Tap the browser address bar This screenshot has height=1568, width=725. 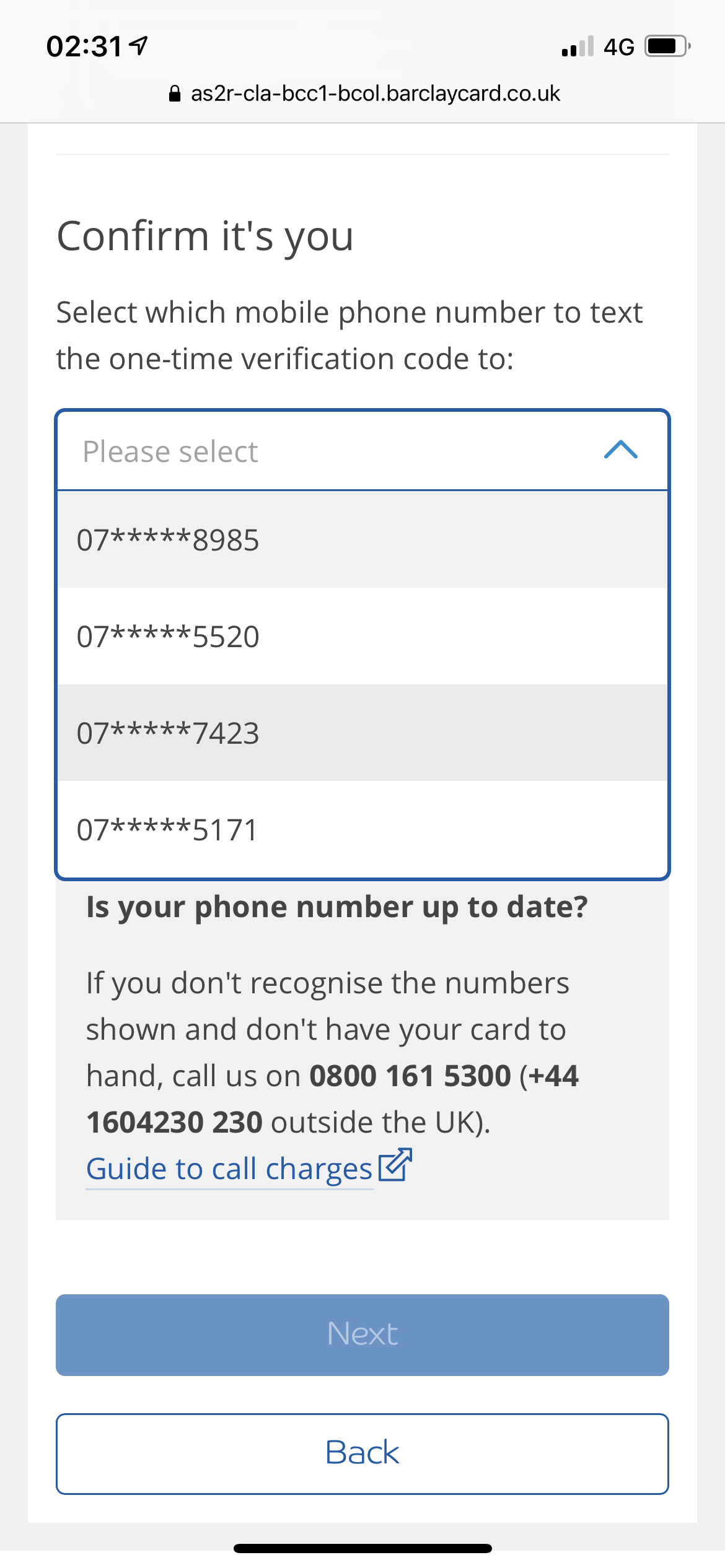click(x=364, y=94)
